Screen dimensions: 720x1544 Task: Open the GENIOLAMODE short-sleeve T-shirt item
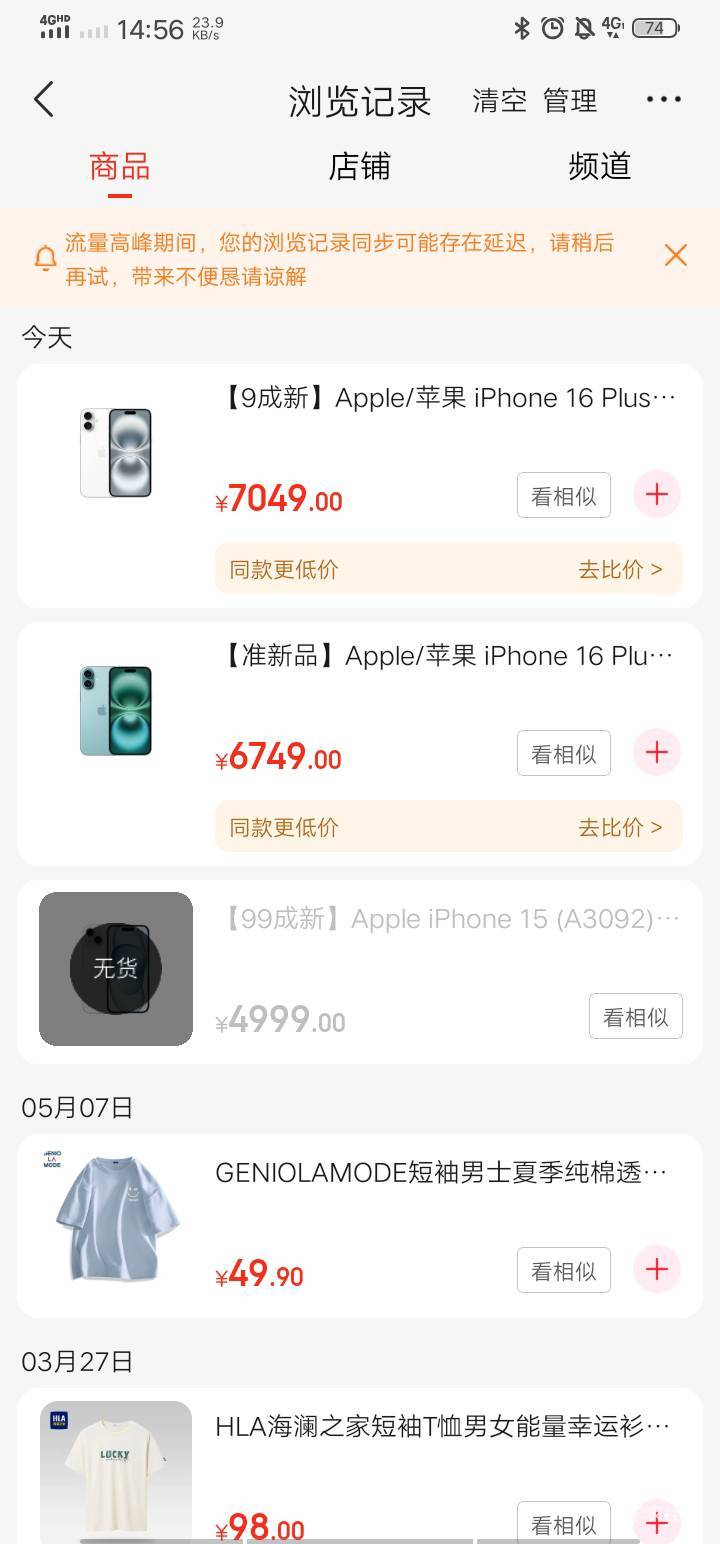coord(360,1226)
